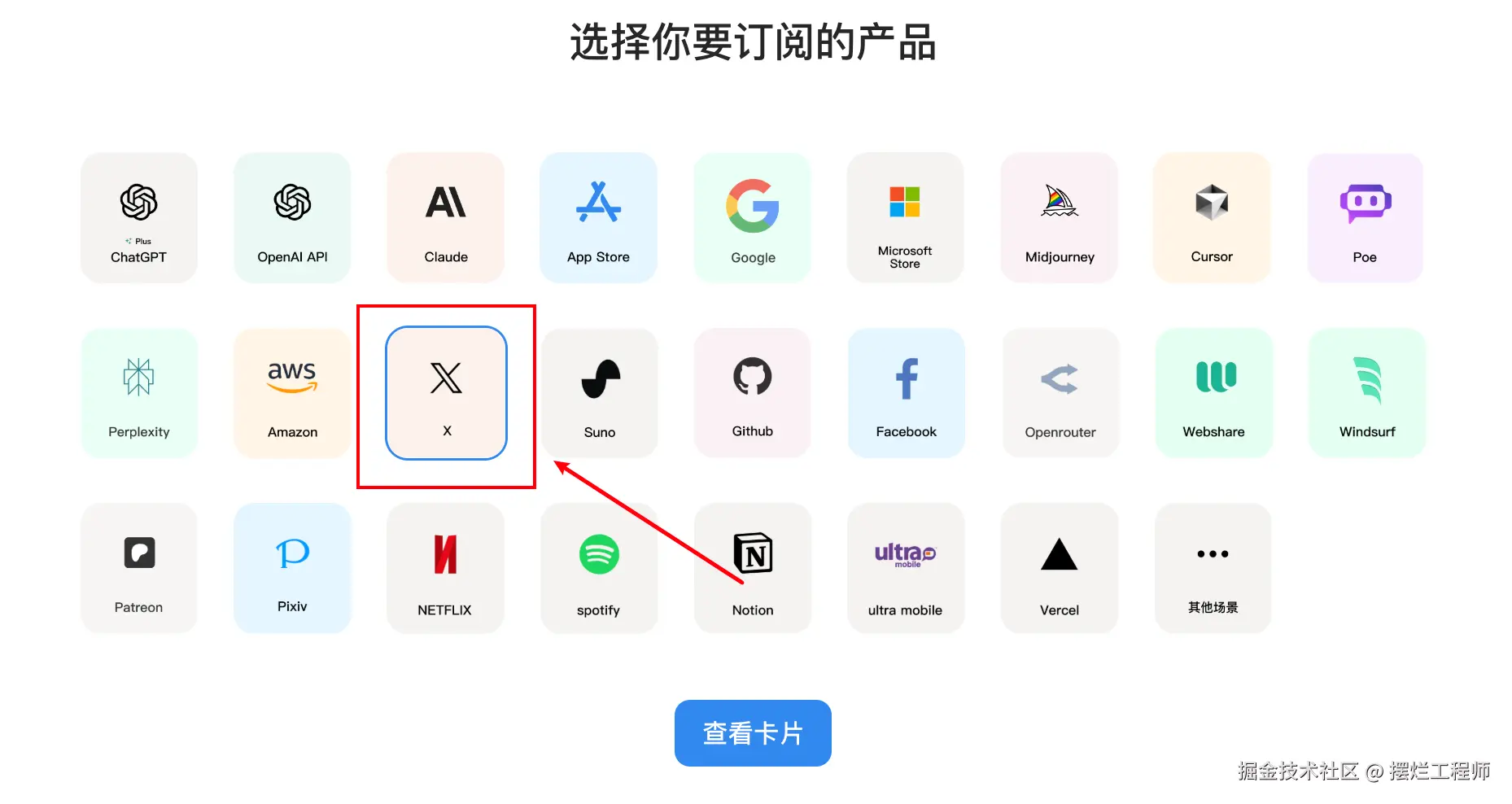The height and width of the screenshot is (804, 1512).
Task: Pick the Amazon AWS tile
Action: click(292, 394)
